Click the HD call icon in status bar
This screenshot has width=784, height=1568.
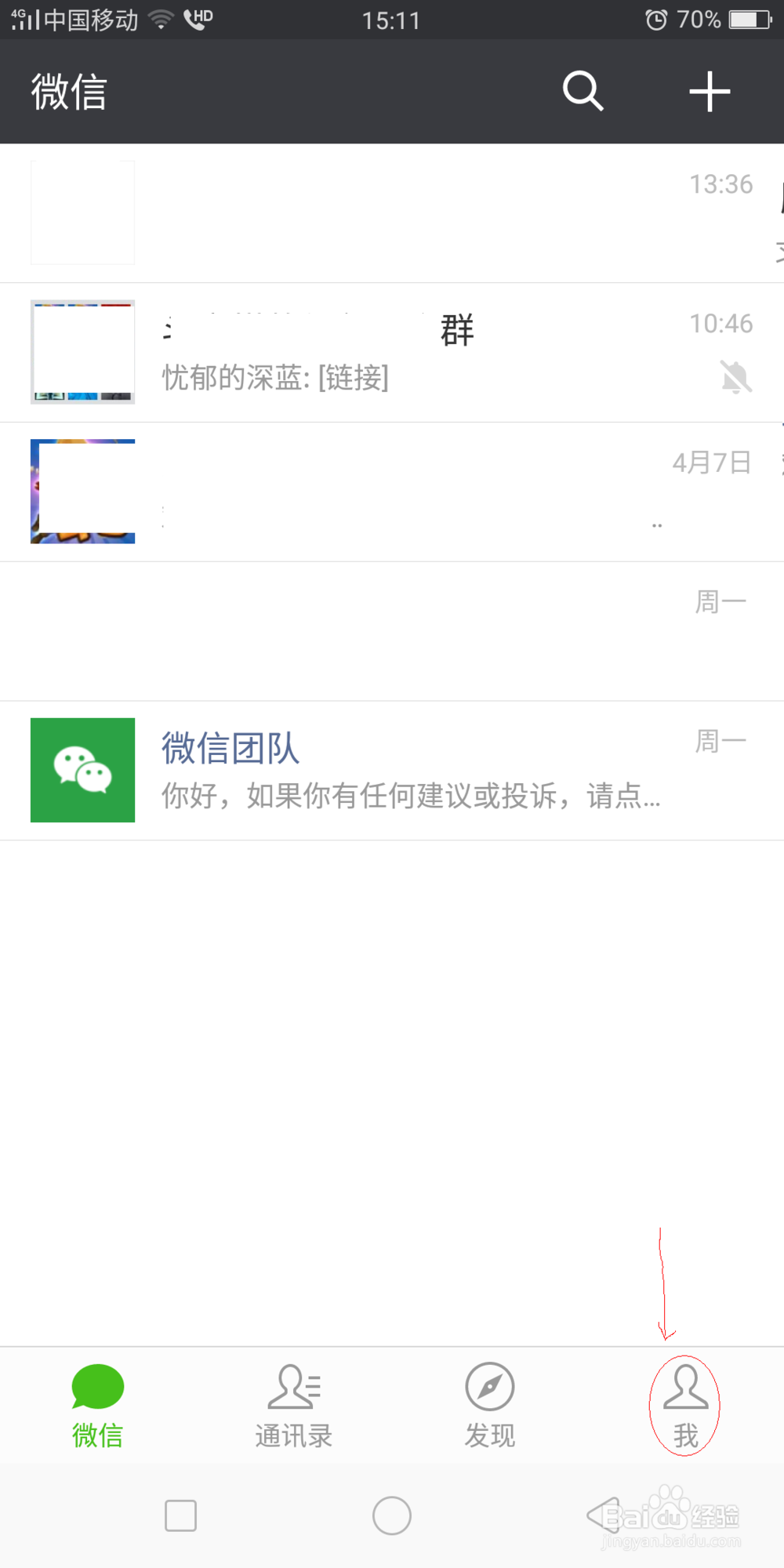tap(197, 19)
